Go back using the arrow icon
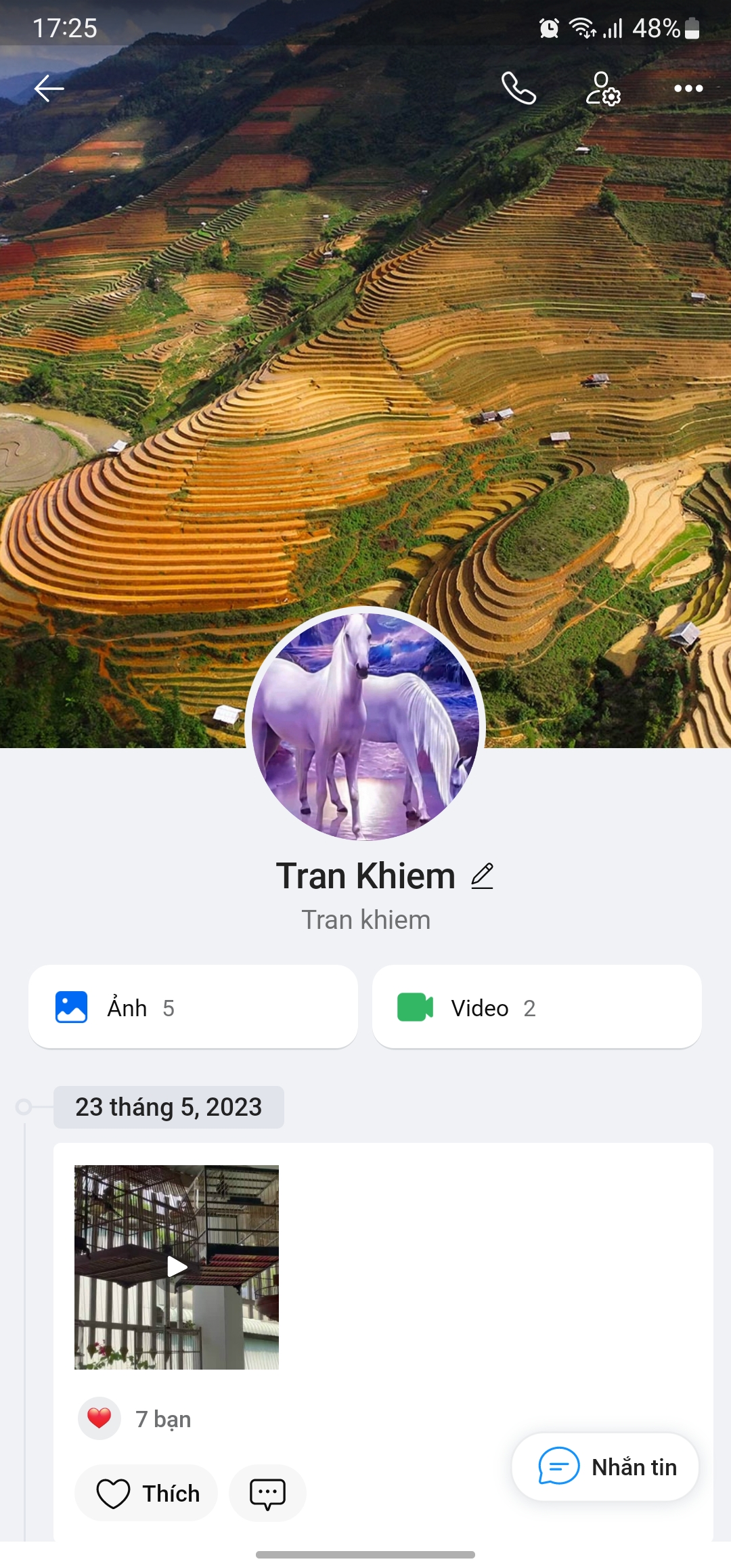Screen dimensions: 731x1568 point(49,89)
